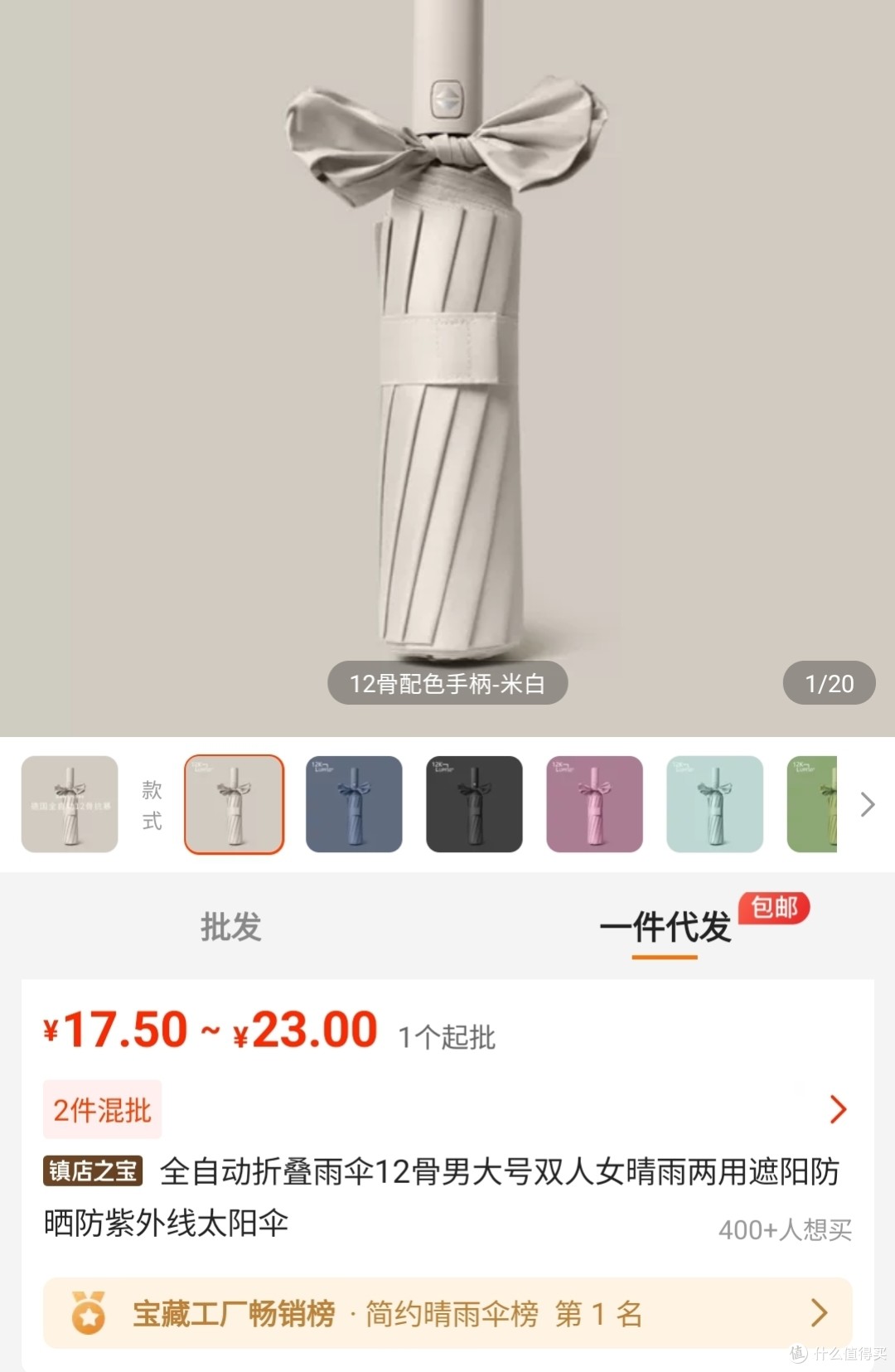
Task: Tap the arrow to show more styles
Action: click(867, 804)
